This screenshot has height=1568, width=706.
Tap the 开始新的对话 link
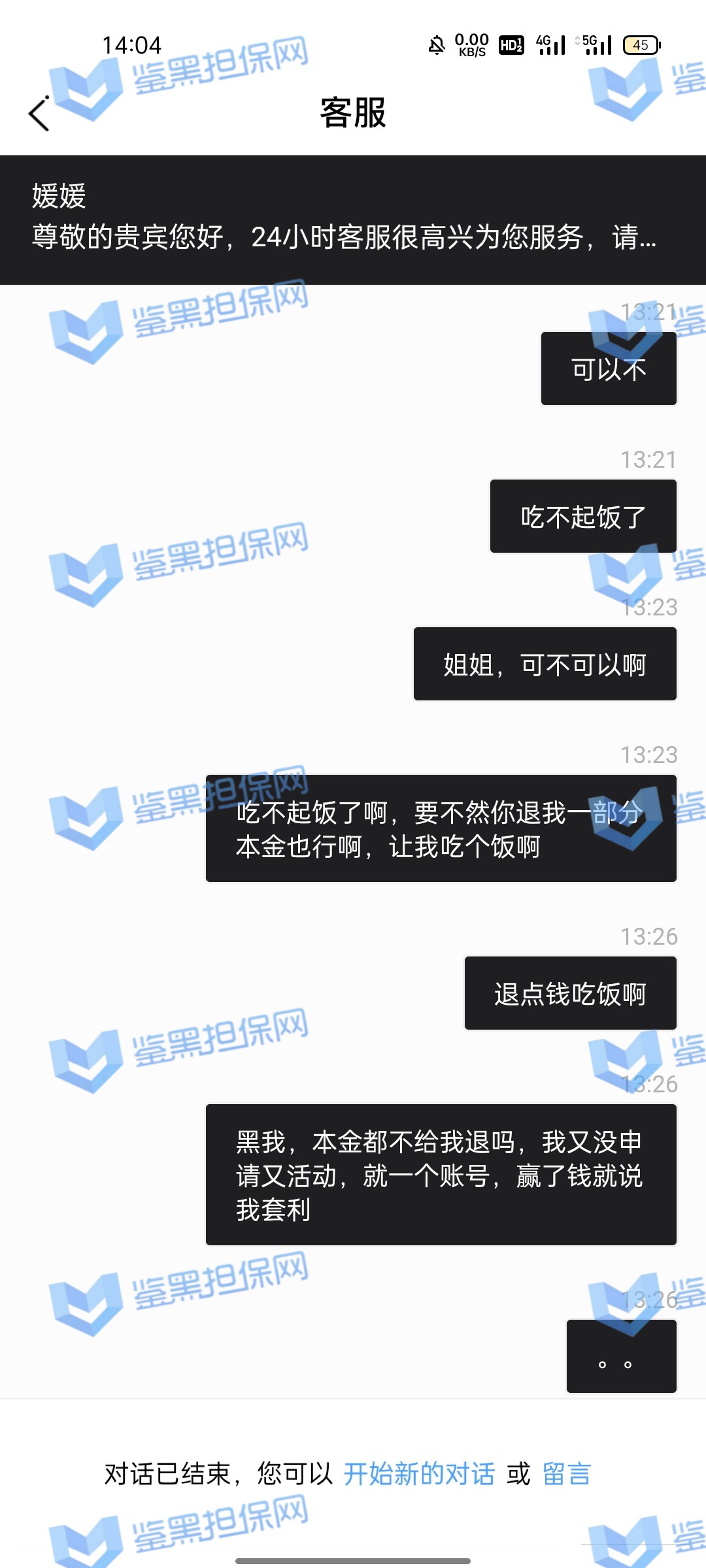(419, 1474)
